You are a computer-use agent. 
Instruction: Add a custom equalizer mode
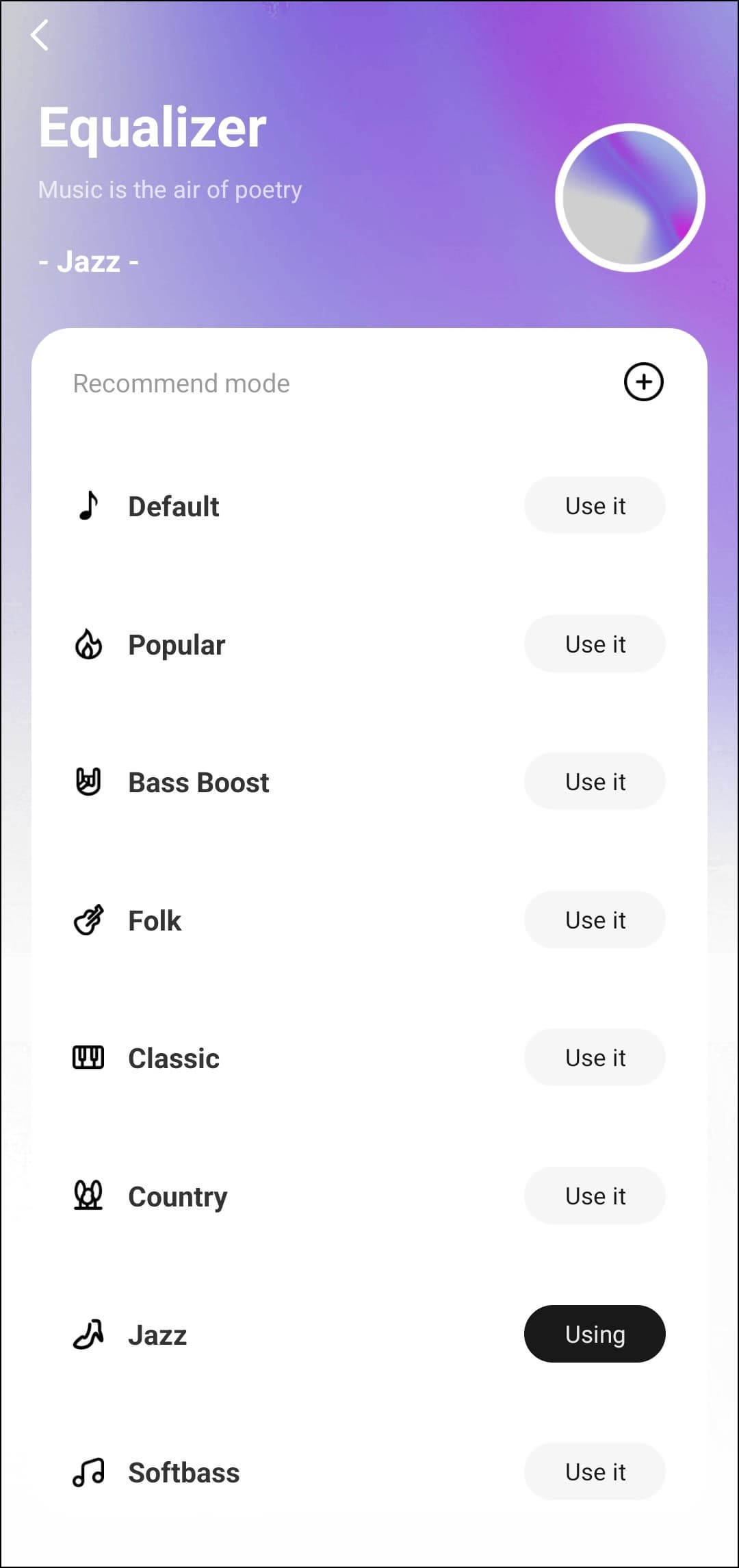pos(643,382)
